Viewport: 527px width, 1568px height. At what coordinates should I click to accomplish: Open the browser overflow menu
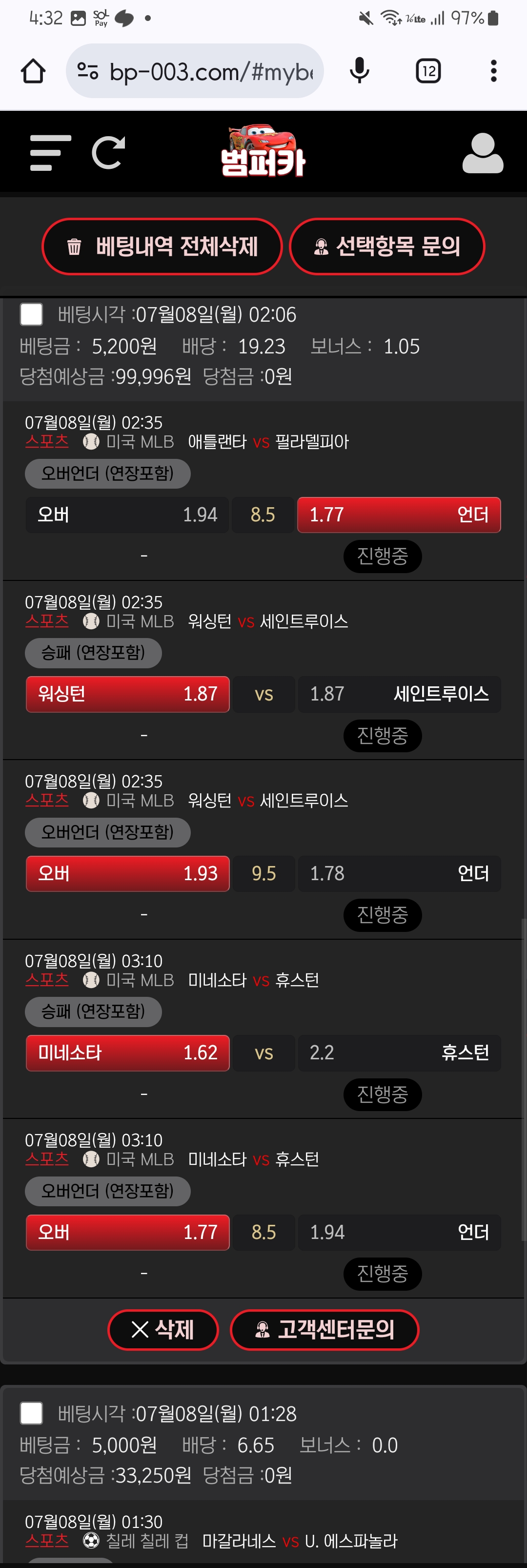tap(493, 71)
